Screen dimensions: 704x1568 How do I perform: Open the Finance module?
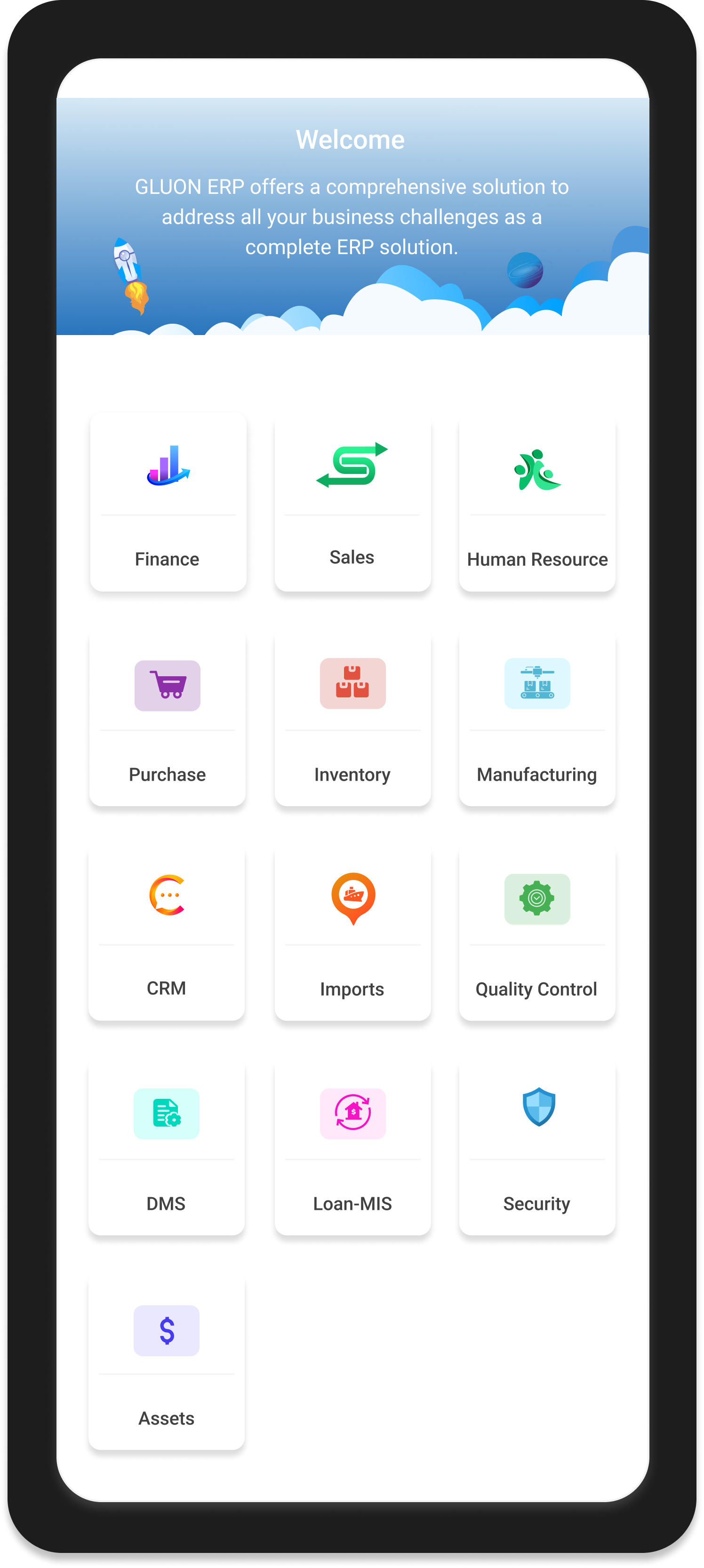pos(168,502)
